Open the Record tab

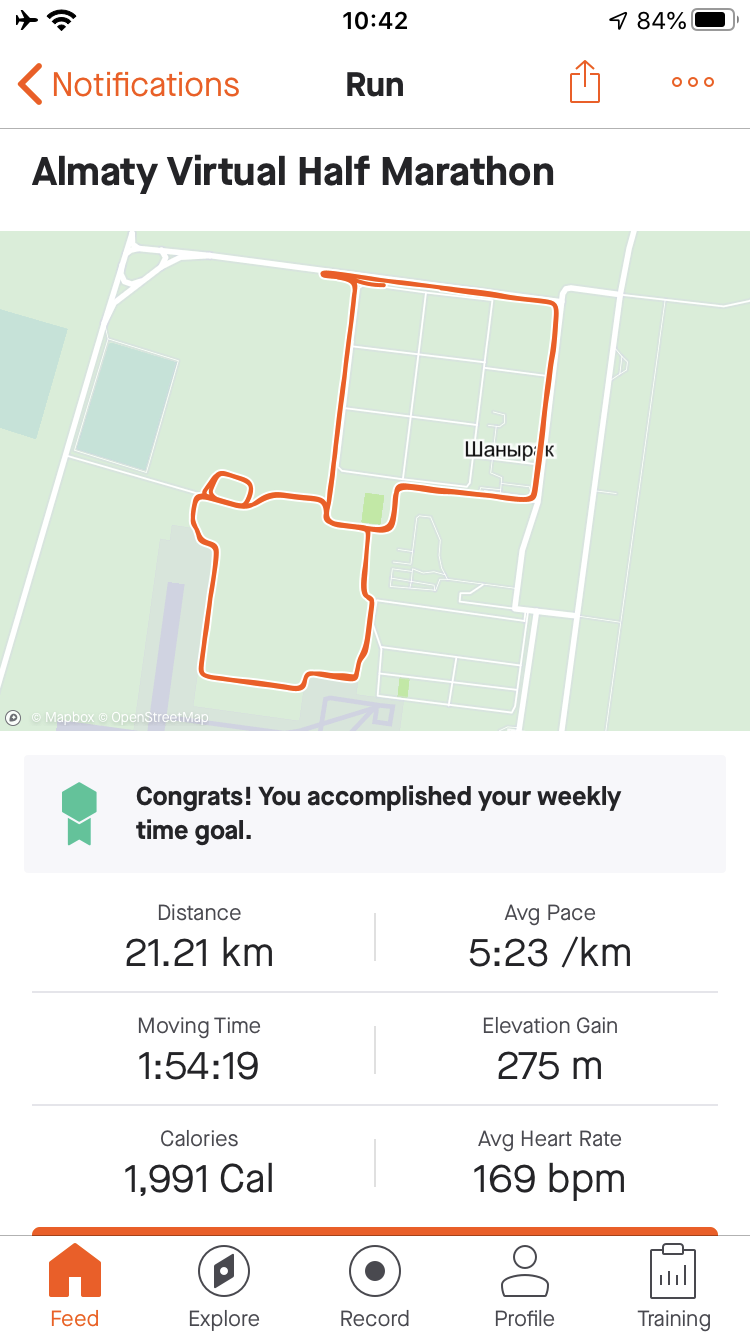point(375,1286)
